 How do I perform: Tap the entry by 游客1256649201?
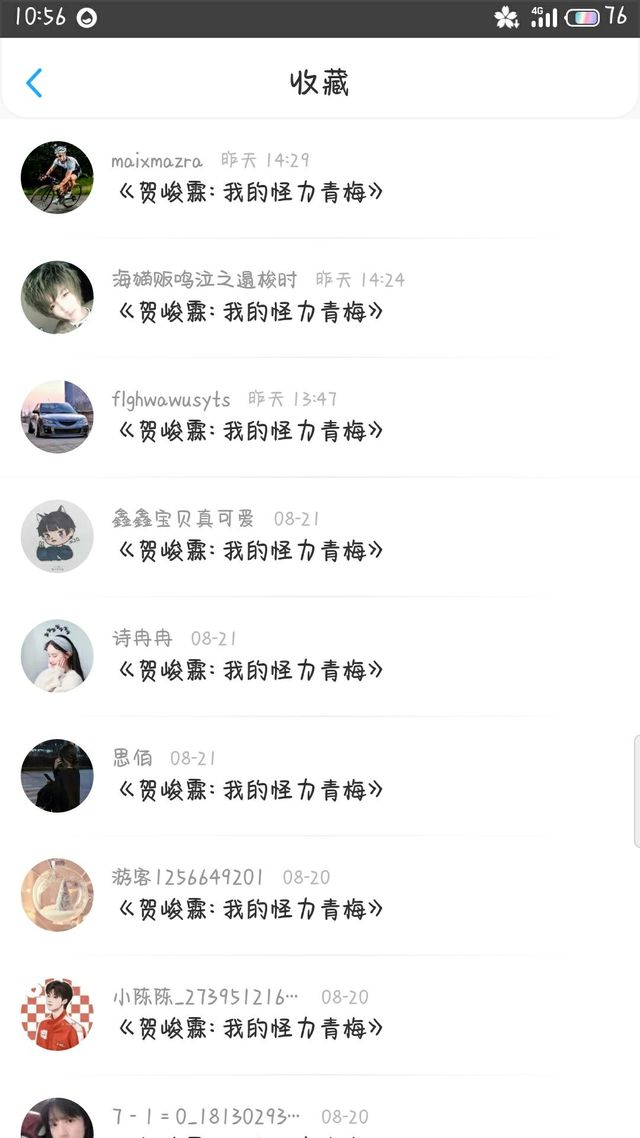[x=250, y=908]
